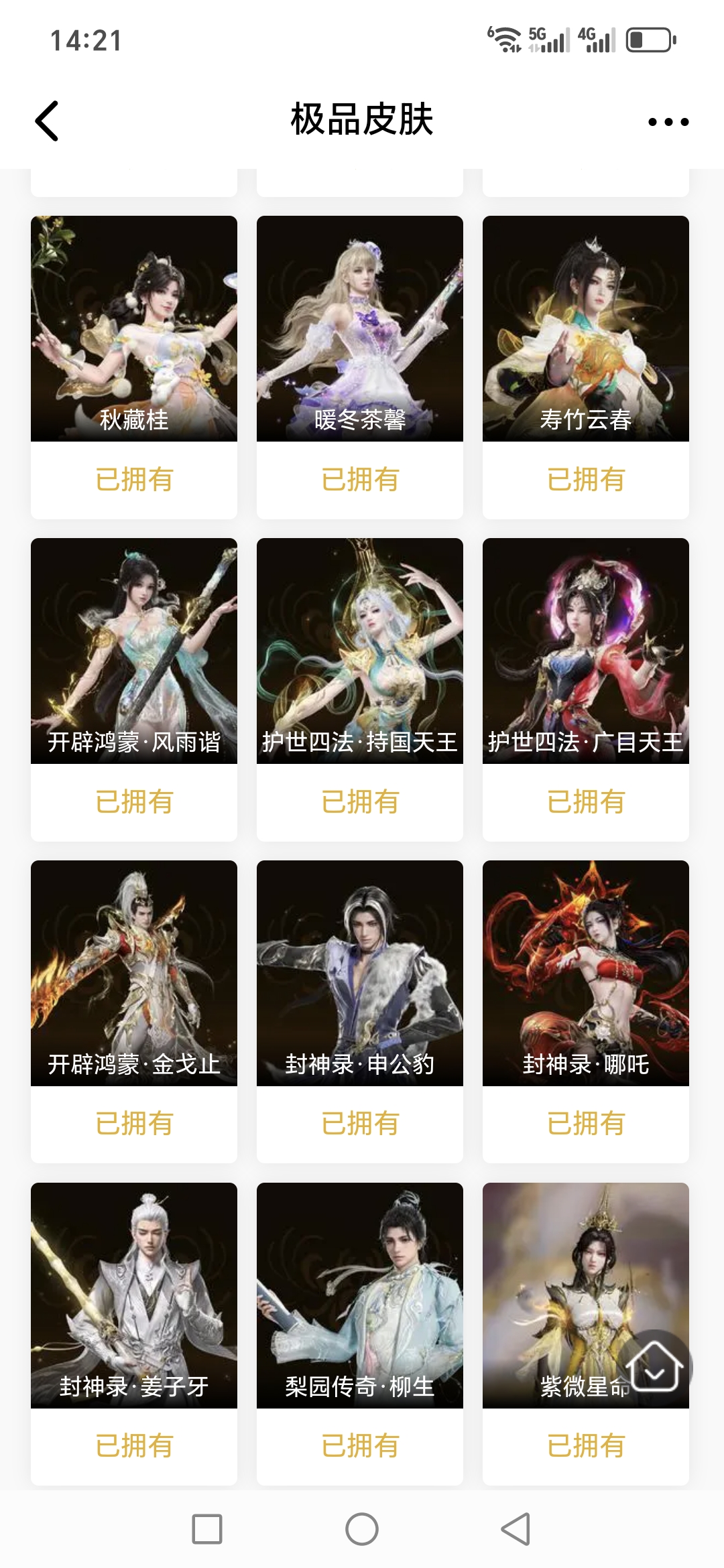Open the recent apps view
724x1568 pixels.
(207, 1529)
